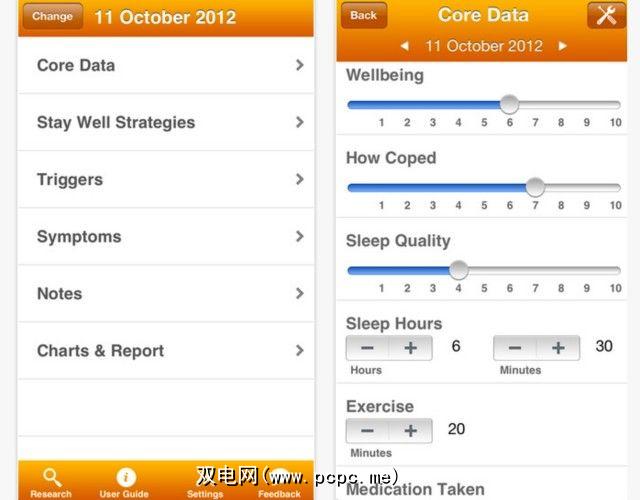Go to the next date arrow
Screen dimensions: 640x500
[563, 46]
